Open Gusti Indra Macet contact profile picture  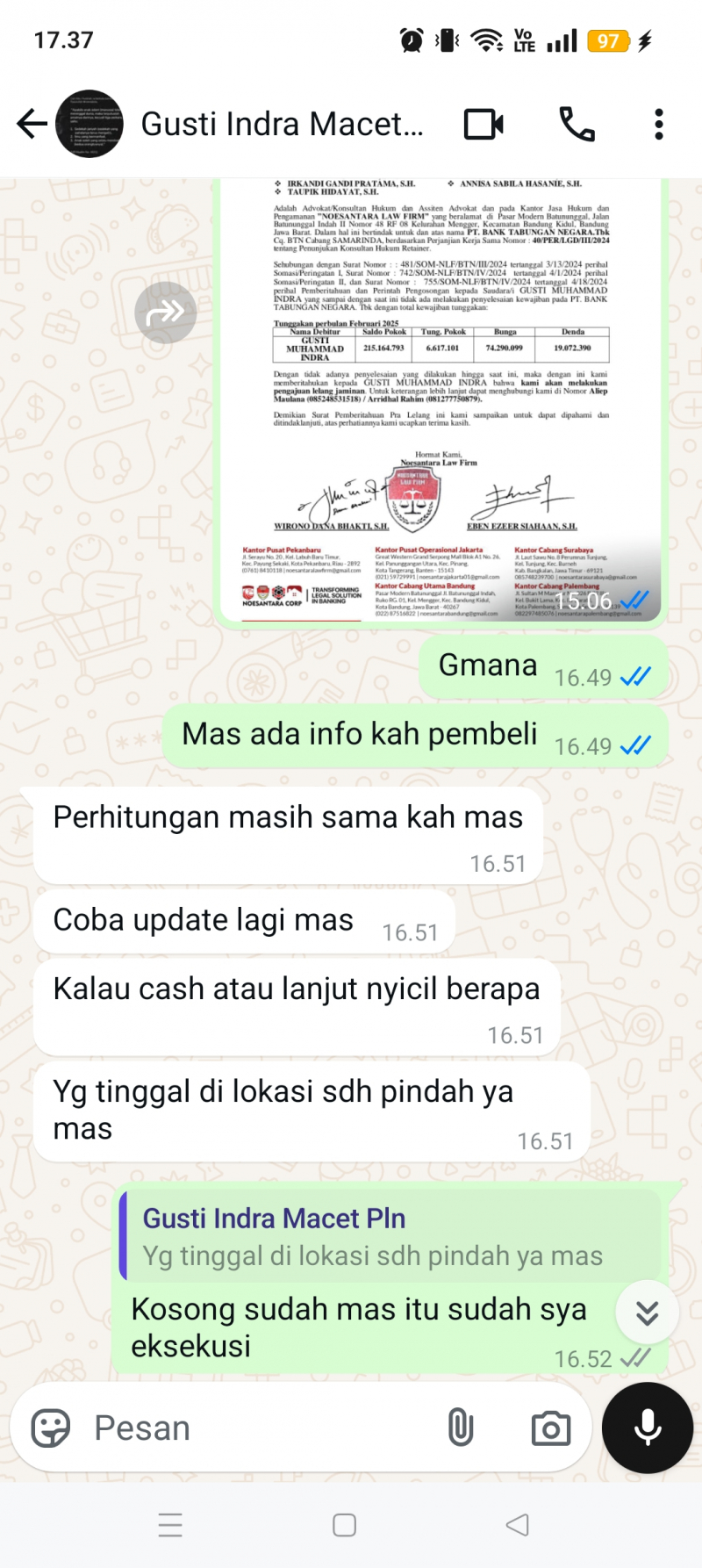[x=90, y=124]
